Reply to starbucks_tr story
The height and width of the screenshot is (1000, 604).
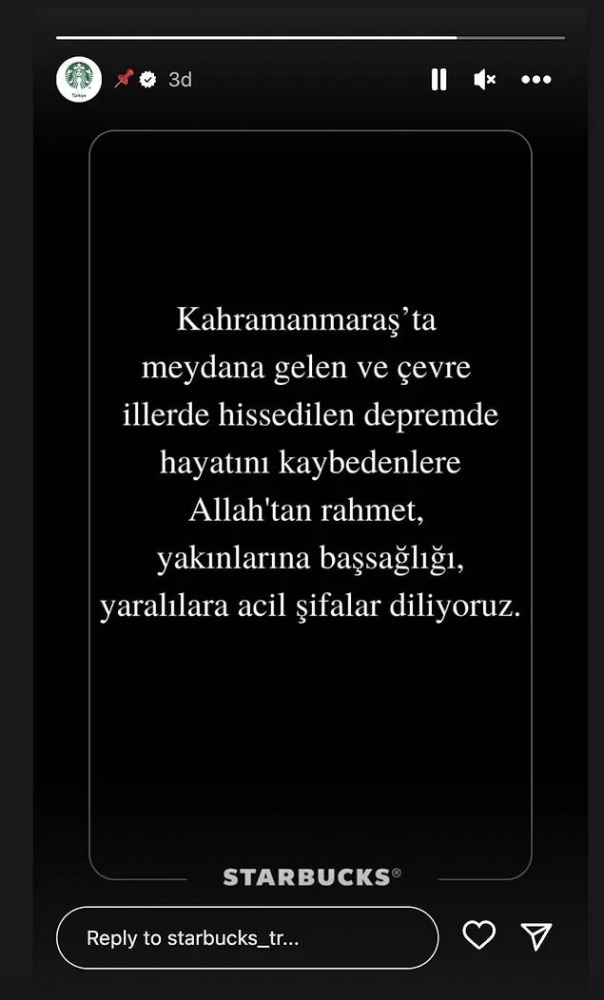(x=247, y=938)
